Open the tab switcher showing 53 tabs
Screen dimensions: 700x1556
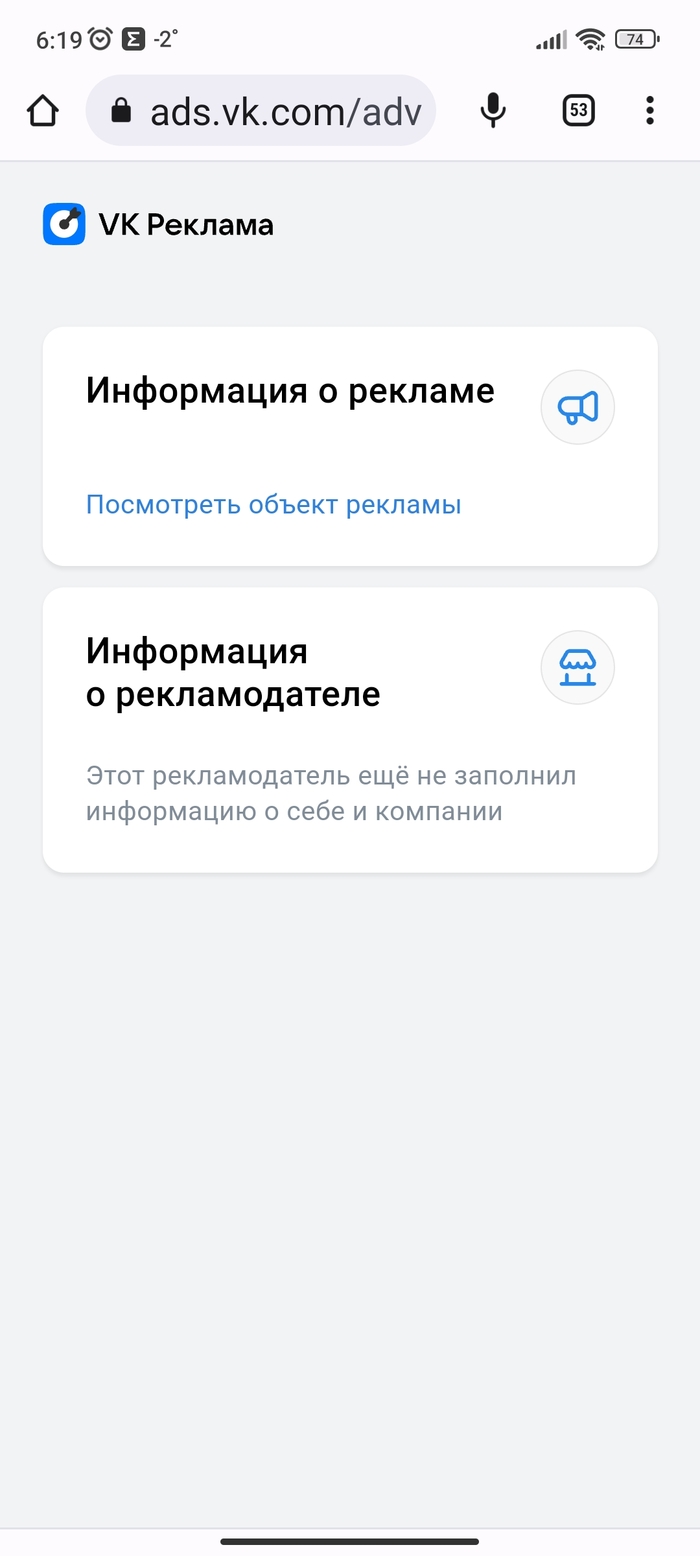pyautogui.click(x=578, y=111)
